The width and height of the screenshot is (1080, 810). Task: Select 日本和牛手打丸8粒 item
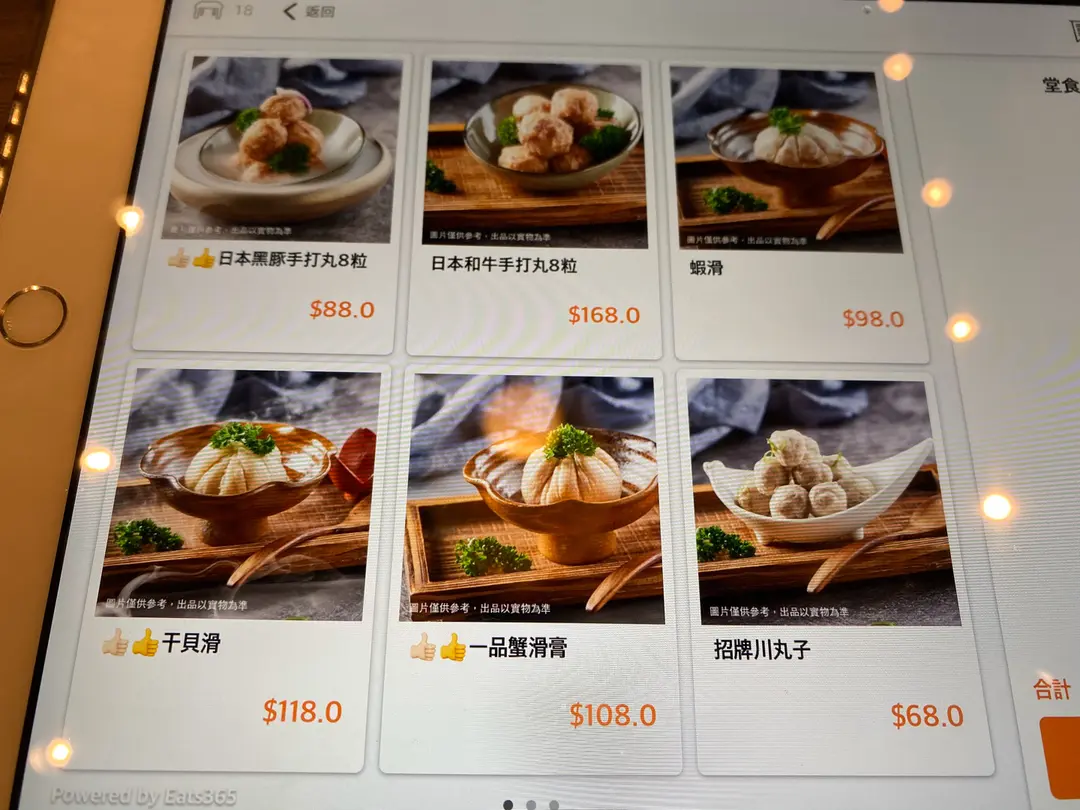[x=535, y=205]
